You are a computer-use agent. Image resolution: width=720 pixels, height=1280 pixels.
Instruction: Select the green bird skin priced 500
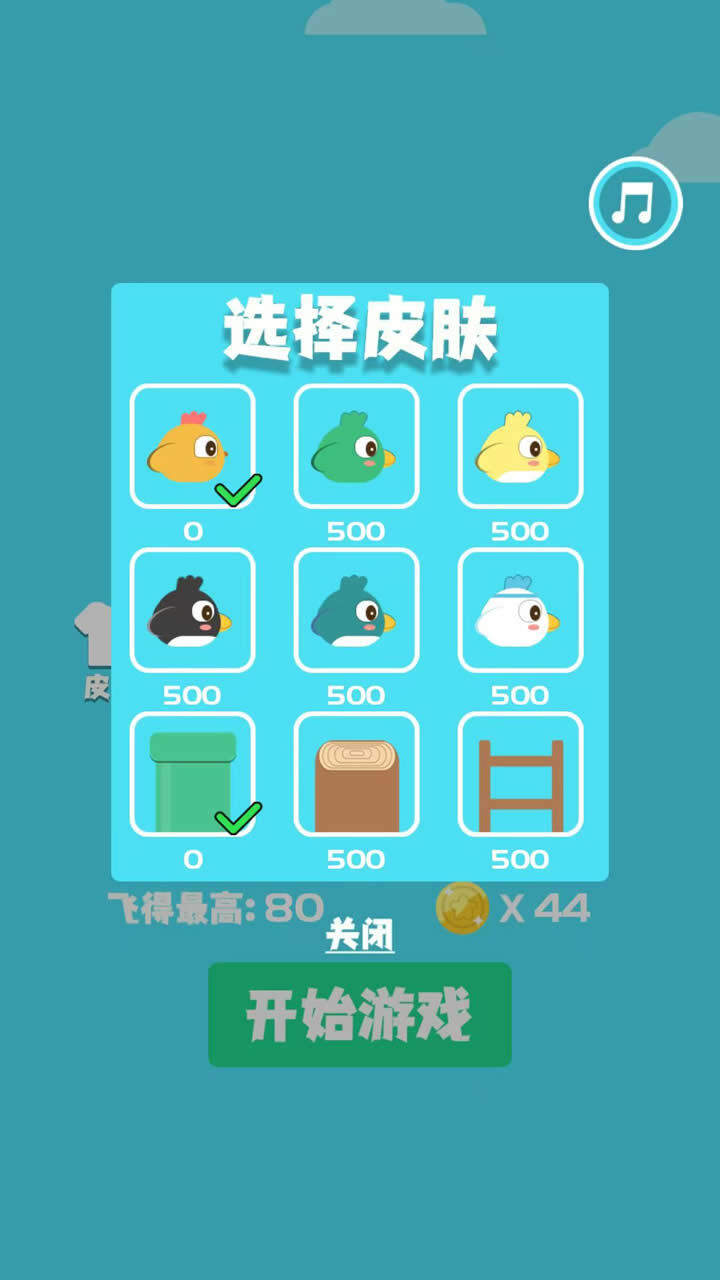click(357, 445)
